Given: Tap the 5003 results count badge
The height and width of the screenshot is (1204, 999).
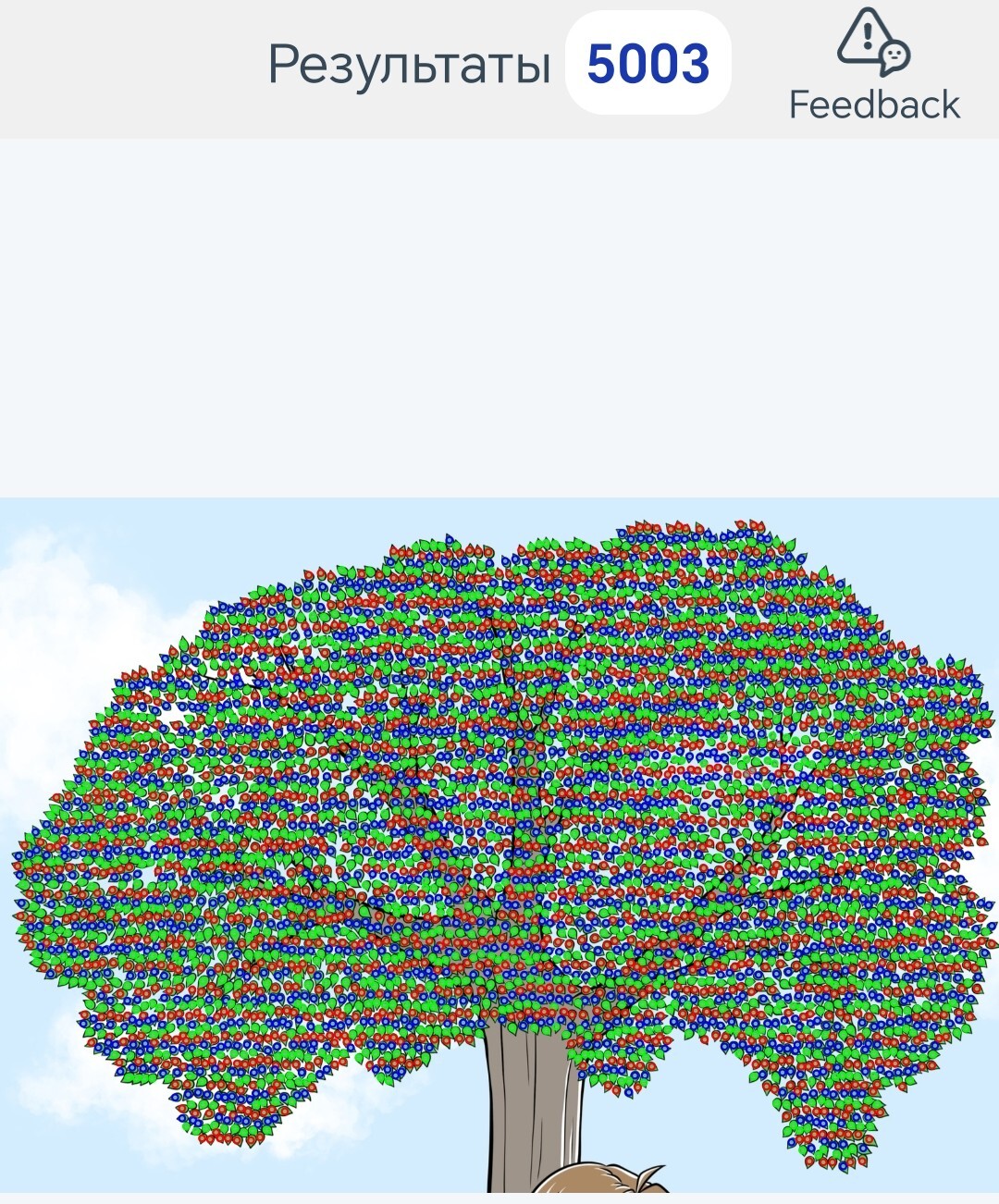Looking at the screenshot, I should pyautogui.click(x=647, y=64).
